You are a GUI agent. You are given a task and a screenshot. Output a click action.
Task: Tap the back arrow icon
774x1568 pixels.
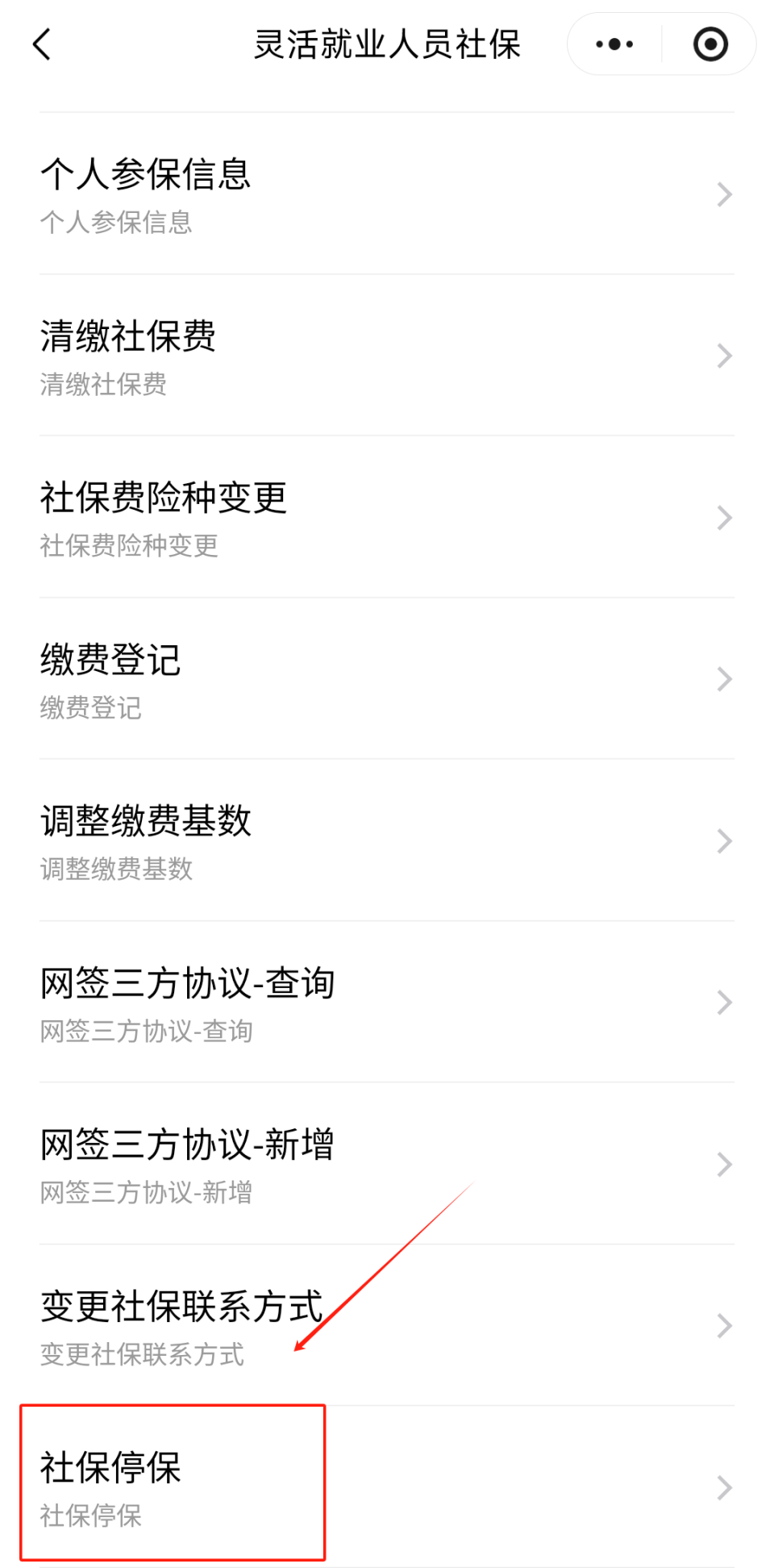point(42,44)
